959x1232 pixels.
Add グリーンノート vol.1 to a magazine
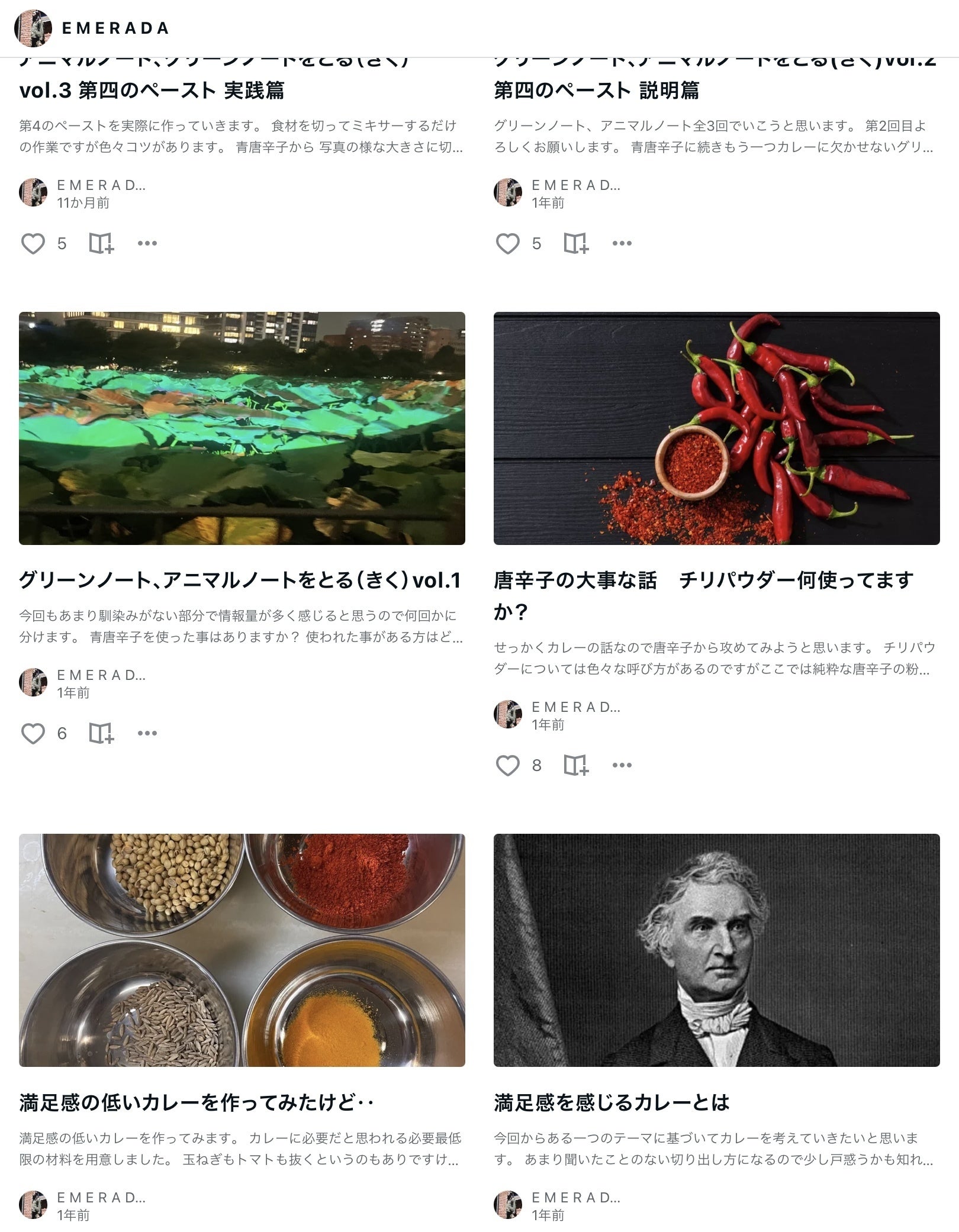tap(101, 733)
